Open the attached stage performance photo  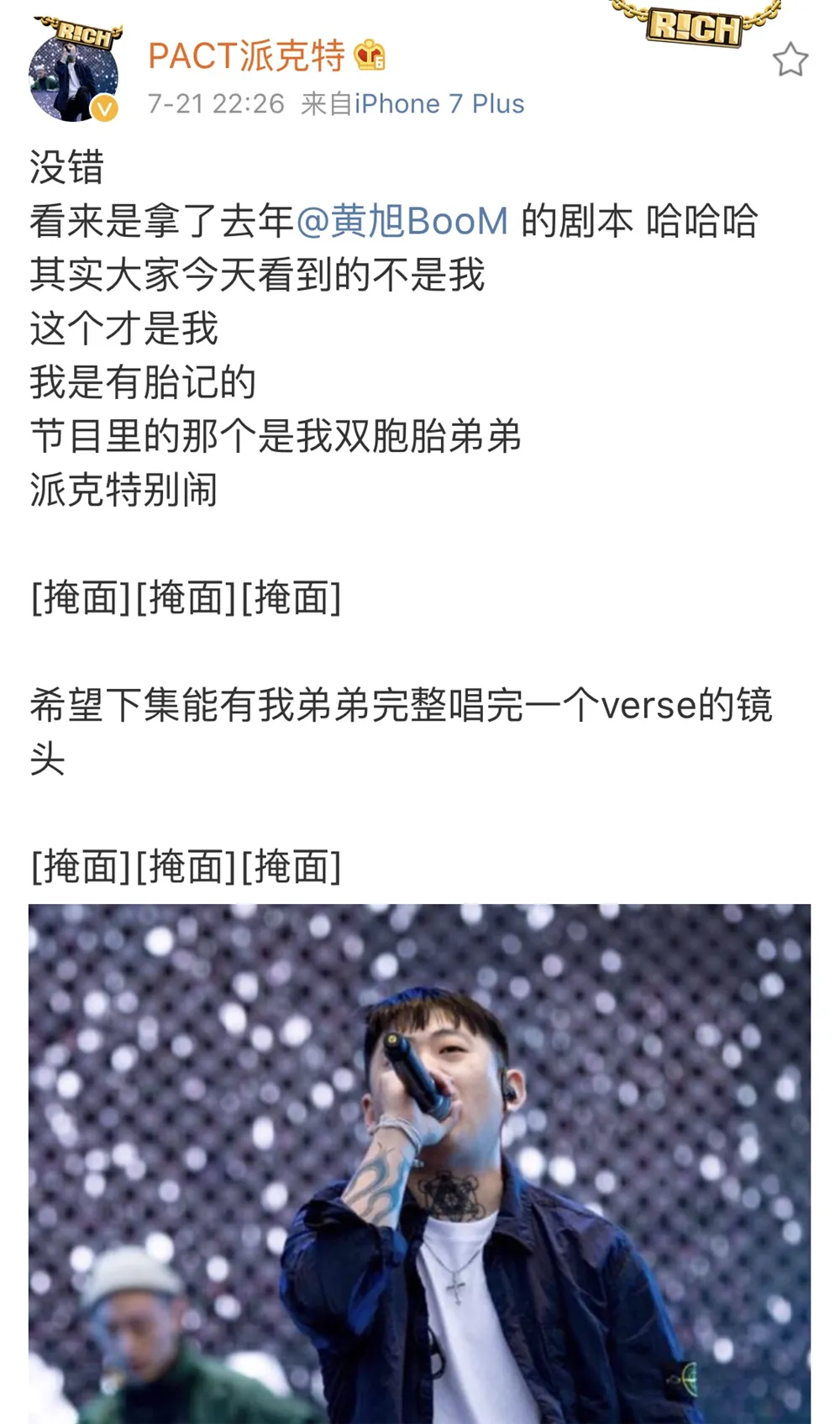[x=420, y=1164]
